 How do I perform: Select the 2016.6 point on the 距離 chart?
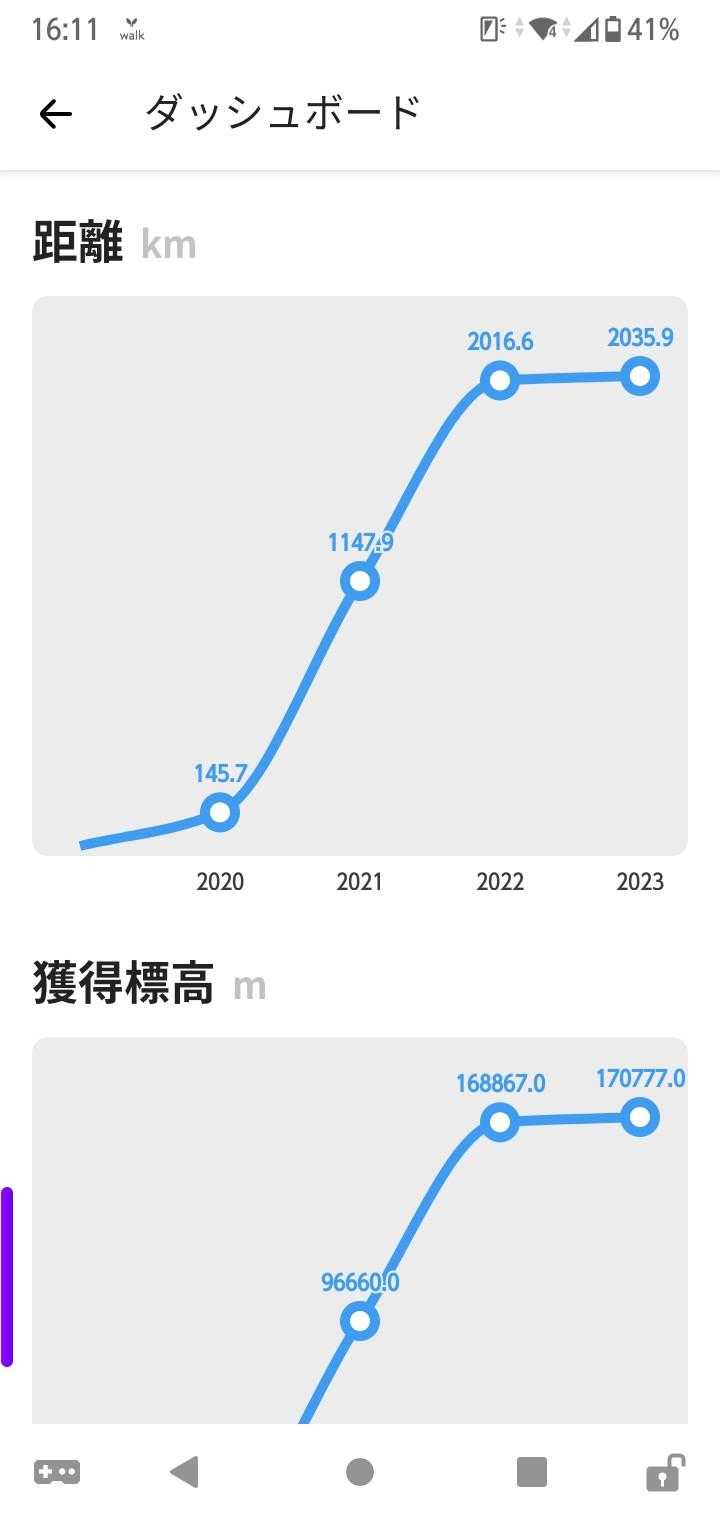tap(499, 380)
